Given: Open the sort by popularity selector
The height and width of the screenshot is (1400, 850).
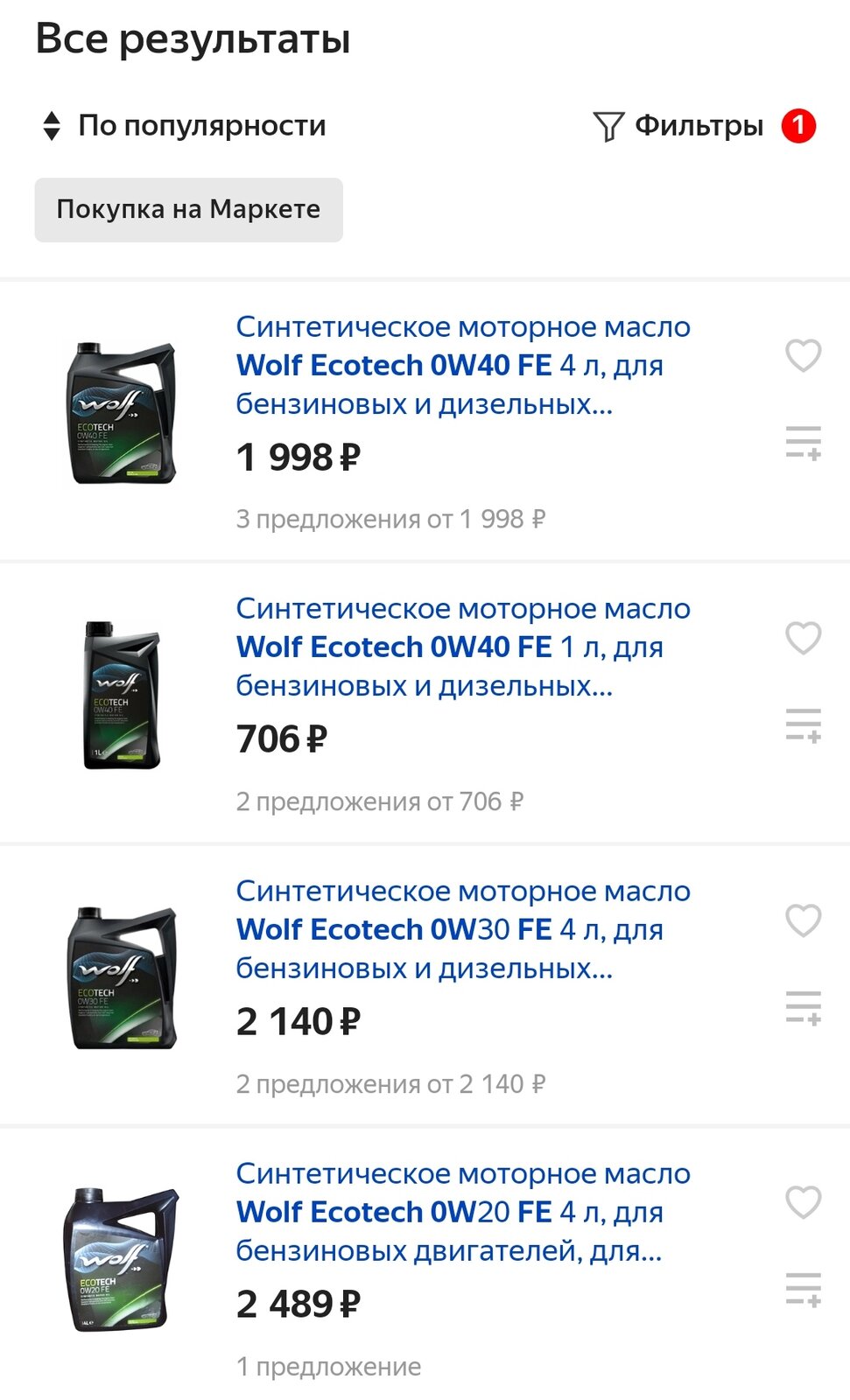Looking at the screenshot, I should click(x=184, y=126).
